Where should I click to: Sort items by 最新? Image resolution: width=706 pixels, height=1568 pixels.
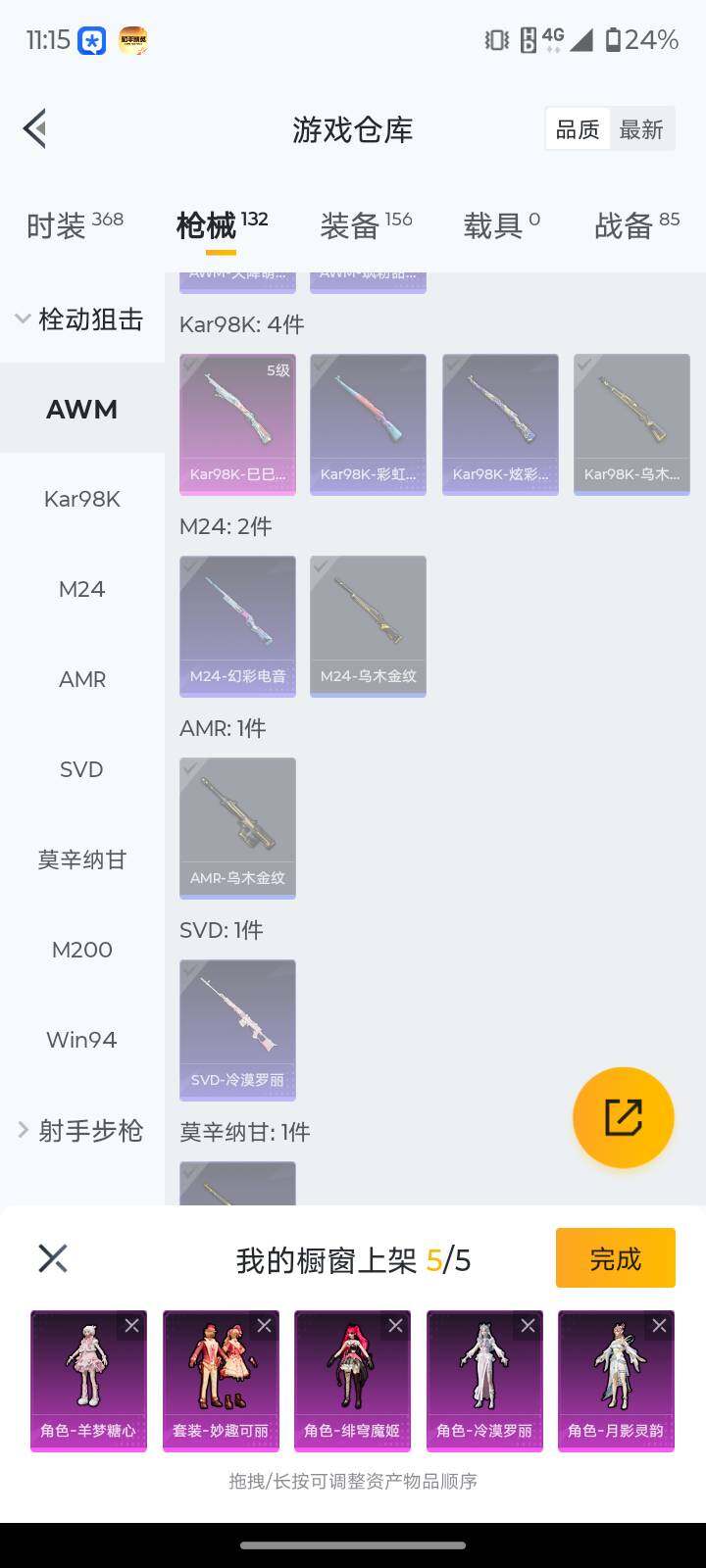coord(642,128)
